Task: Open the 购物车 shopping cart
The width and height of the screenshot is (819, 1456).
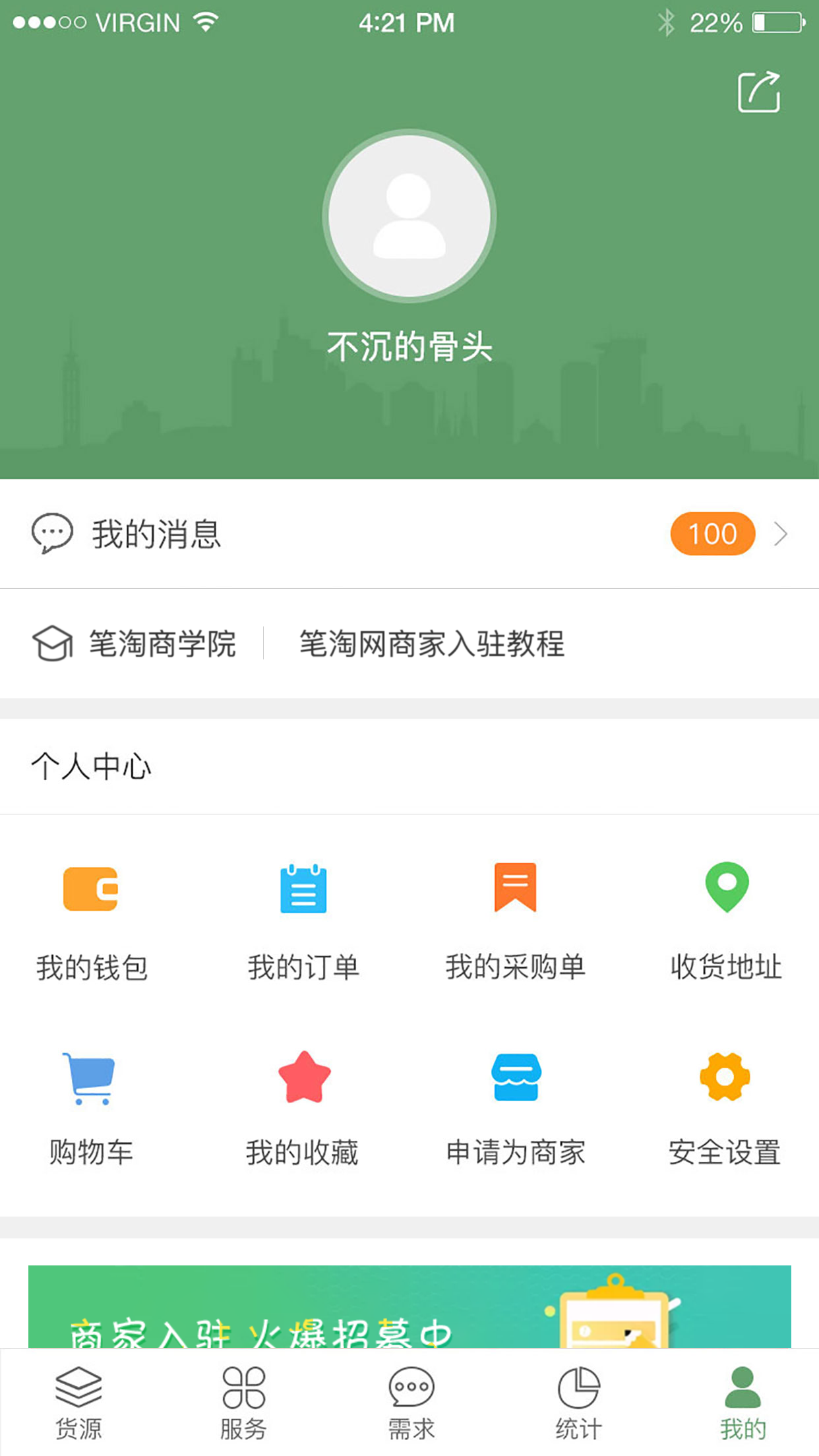Action: pos(91,1108)
